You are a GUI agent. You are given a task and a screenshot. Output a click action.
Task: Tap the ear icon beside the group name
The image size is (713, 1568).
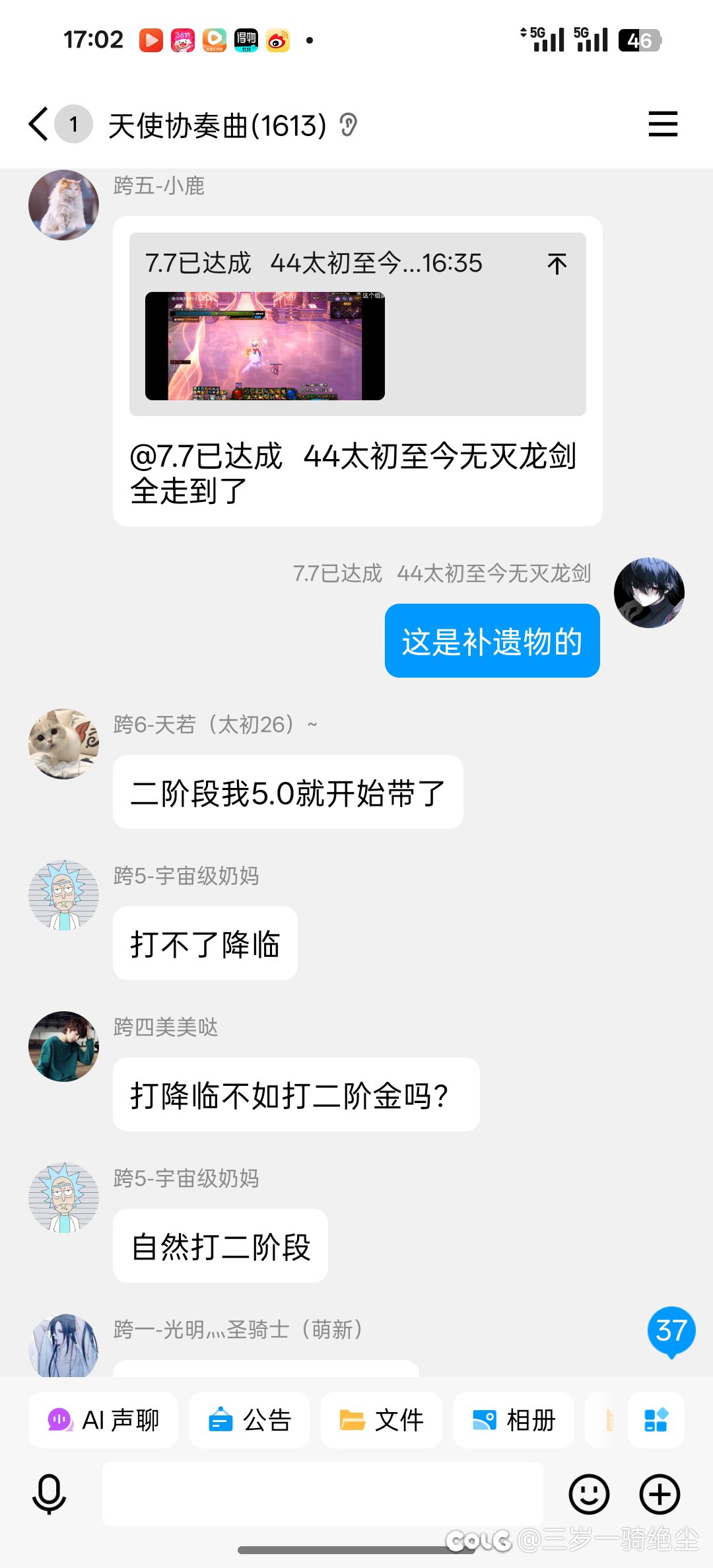[349, 124]
